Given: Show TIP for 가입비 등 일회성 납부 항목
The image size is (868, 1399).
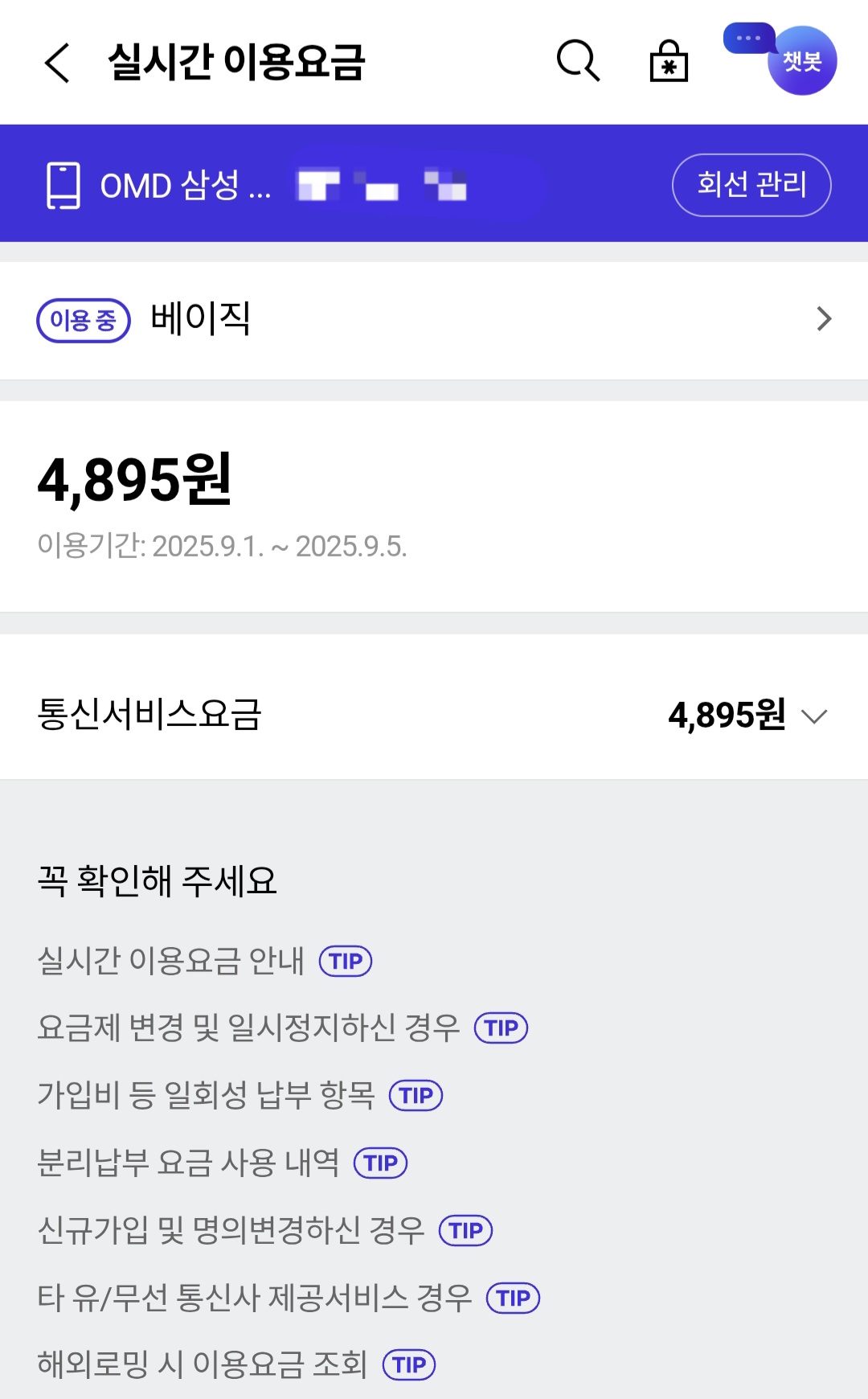Looking at the screenshot, I should coord(416,1095).
